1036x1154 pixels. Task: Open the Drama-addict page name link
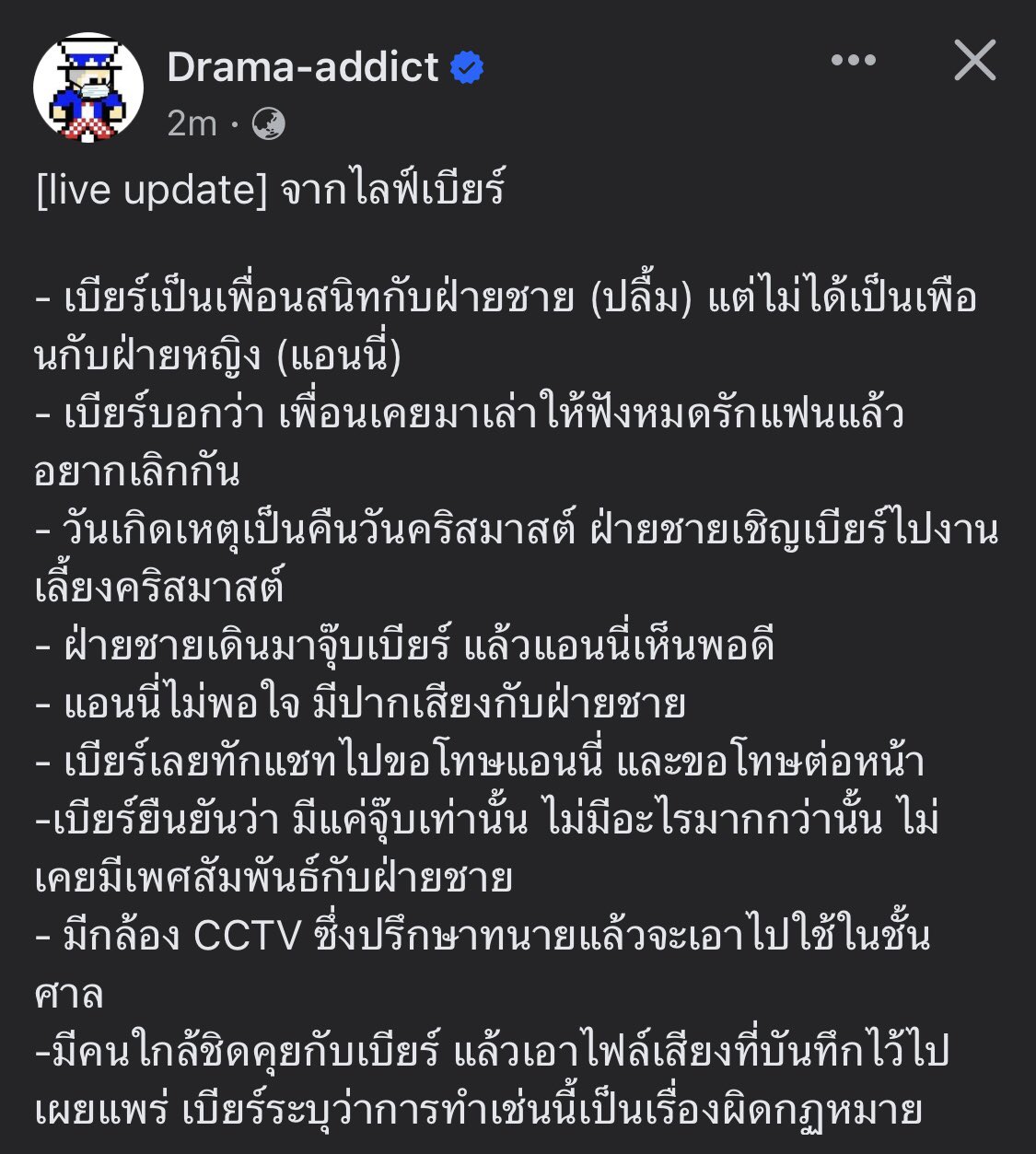point(303,67)
